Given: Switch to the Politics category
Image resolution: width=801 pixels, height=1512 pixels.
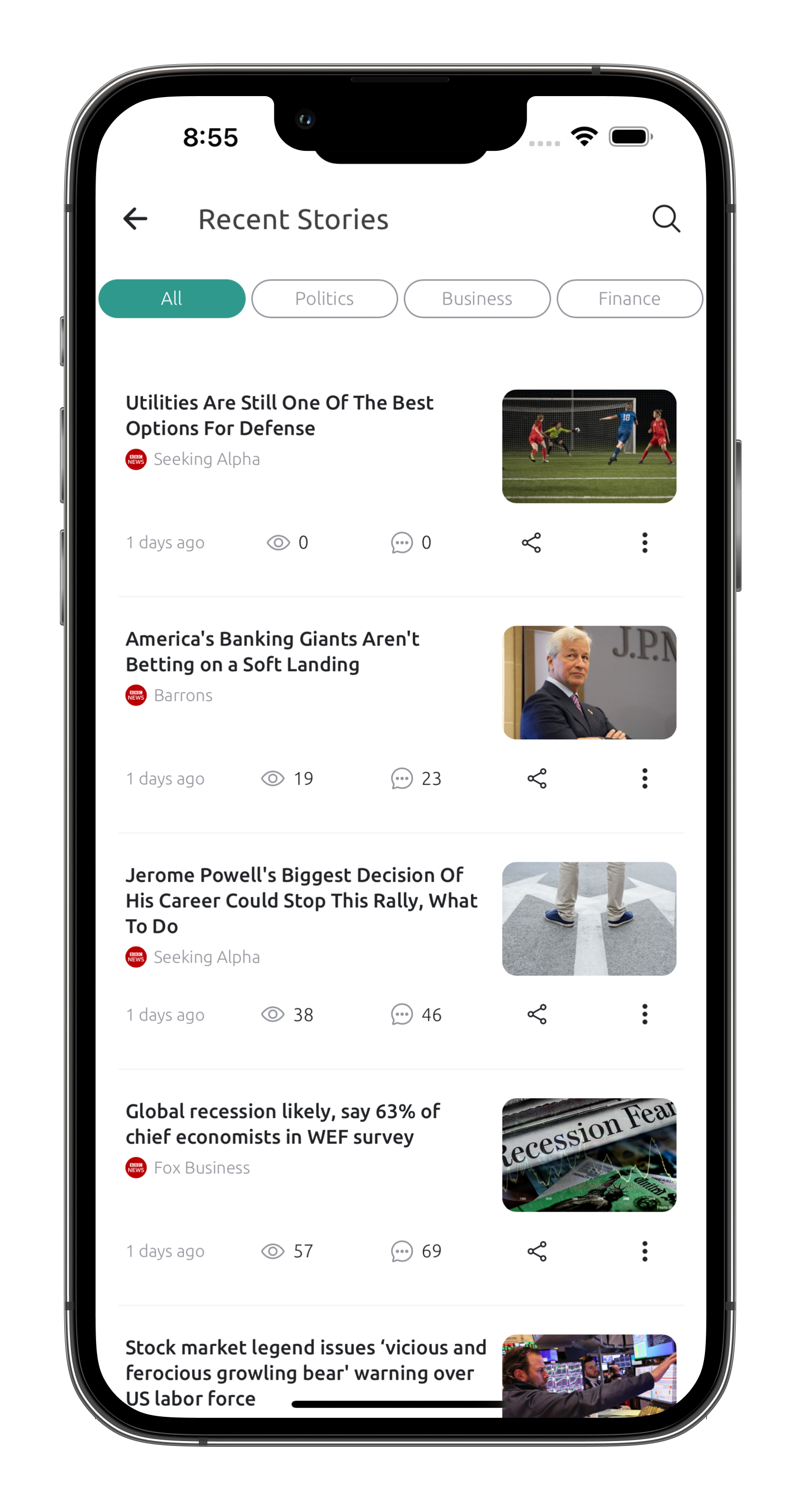Looking at the screenshot, I should click(x=324, y=299).
